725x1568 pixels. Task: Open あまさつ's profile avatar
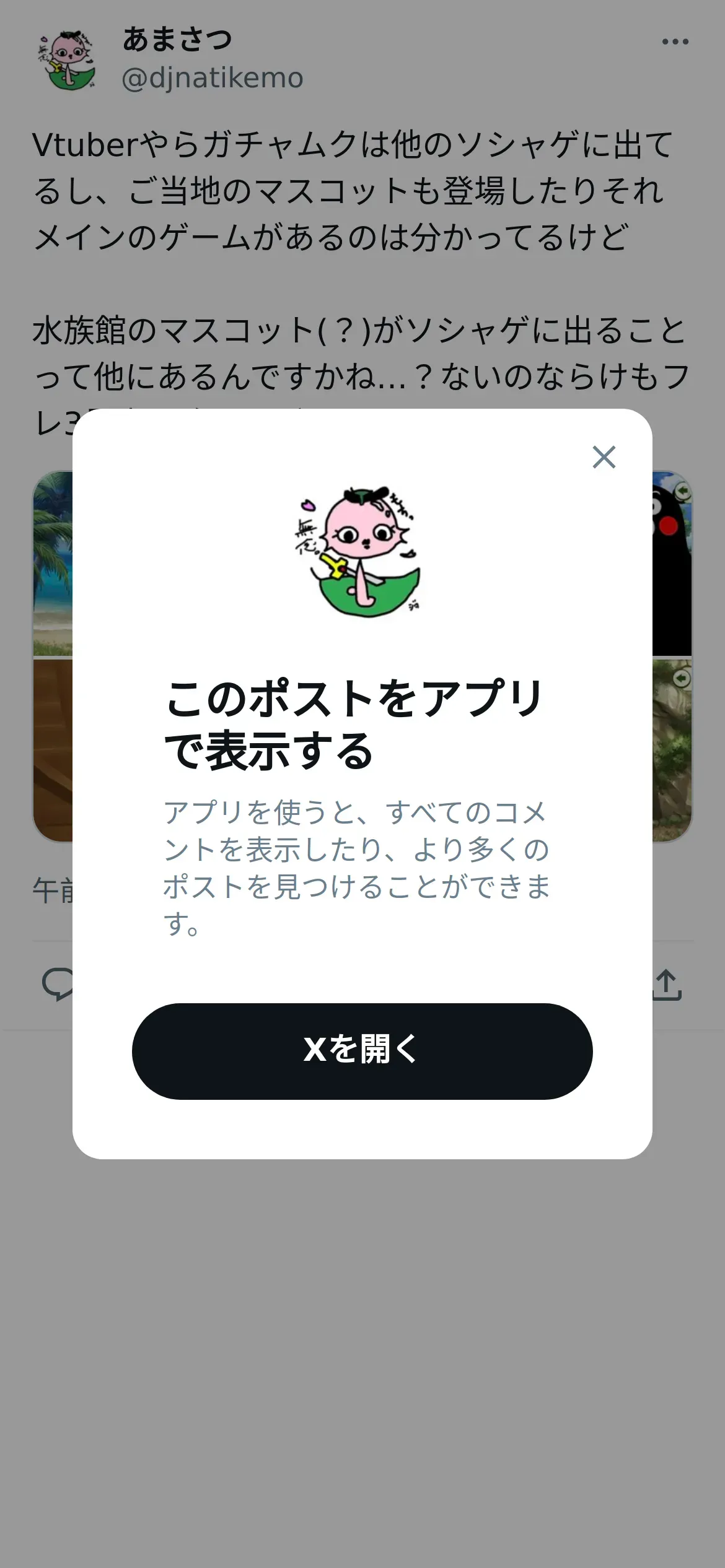(x=68, y=60)
